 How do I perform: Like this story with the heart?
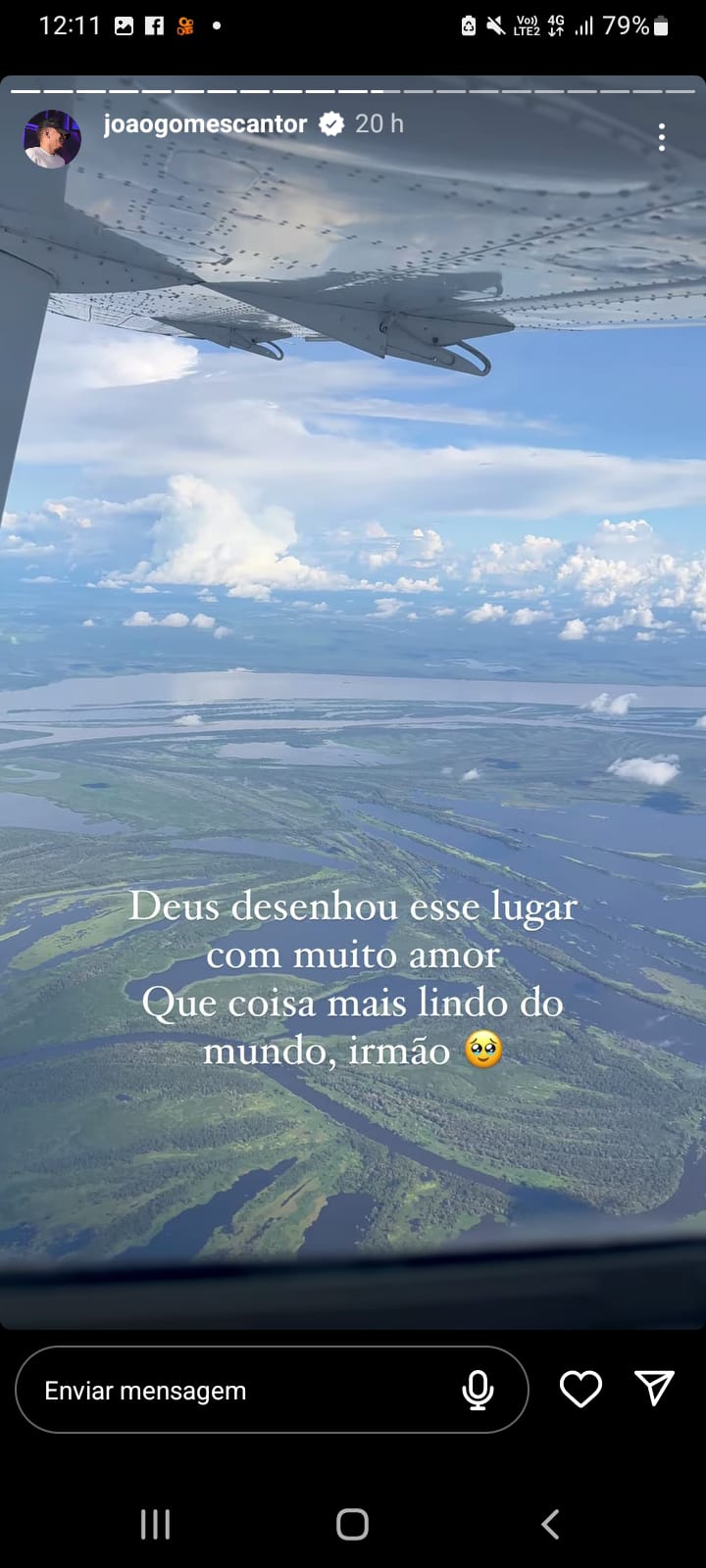(x=580, y=1389)
